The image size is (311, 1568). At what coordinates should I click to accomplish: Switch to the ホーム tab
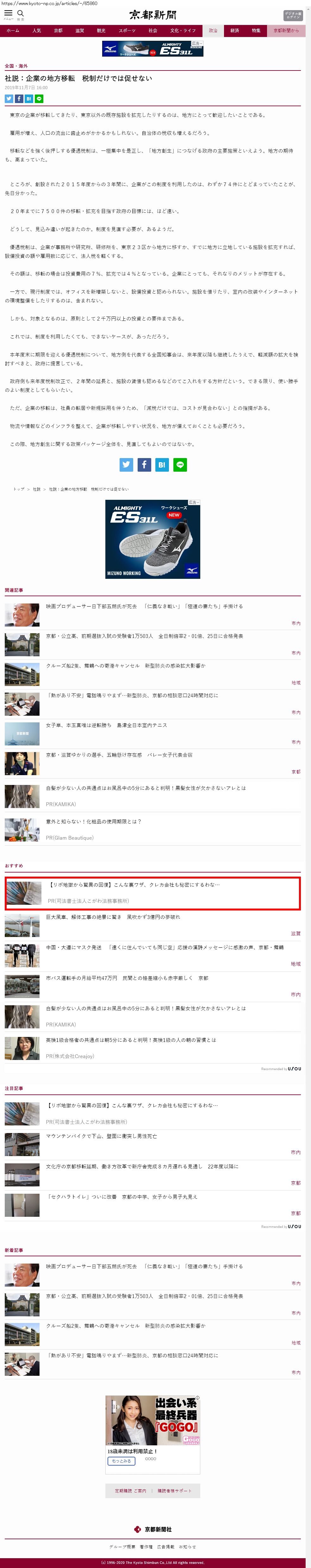coord(13,30)
